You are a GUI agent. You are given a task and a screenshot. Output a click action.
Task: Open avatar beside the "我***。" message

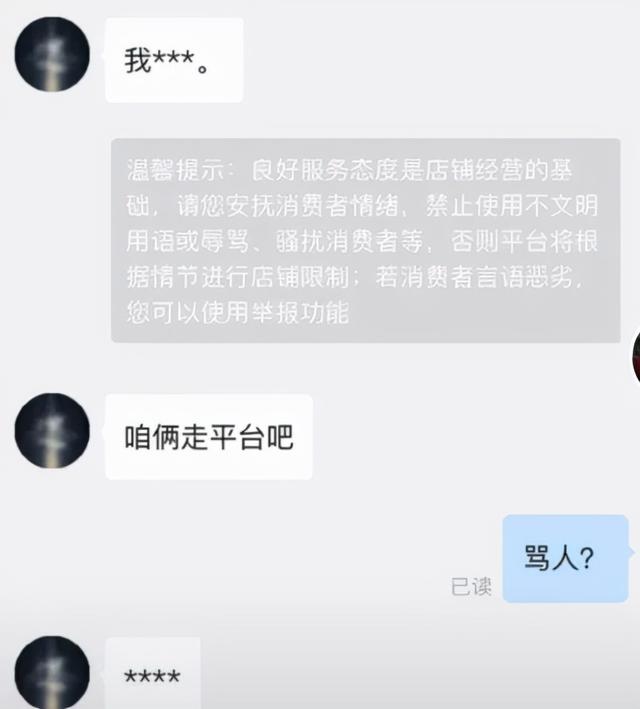tap(52, 54)
